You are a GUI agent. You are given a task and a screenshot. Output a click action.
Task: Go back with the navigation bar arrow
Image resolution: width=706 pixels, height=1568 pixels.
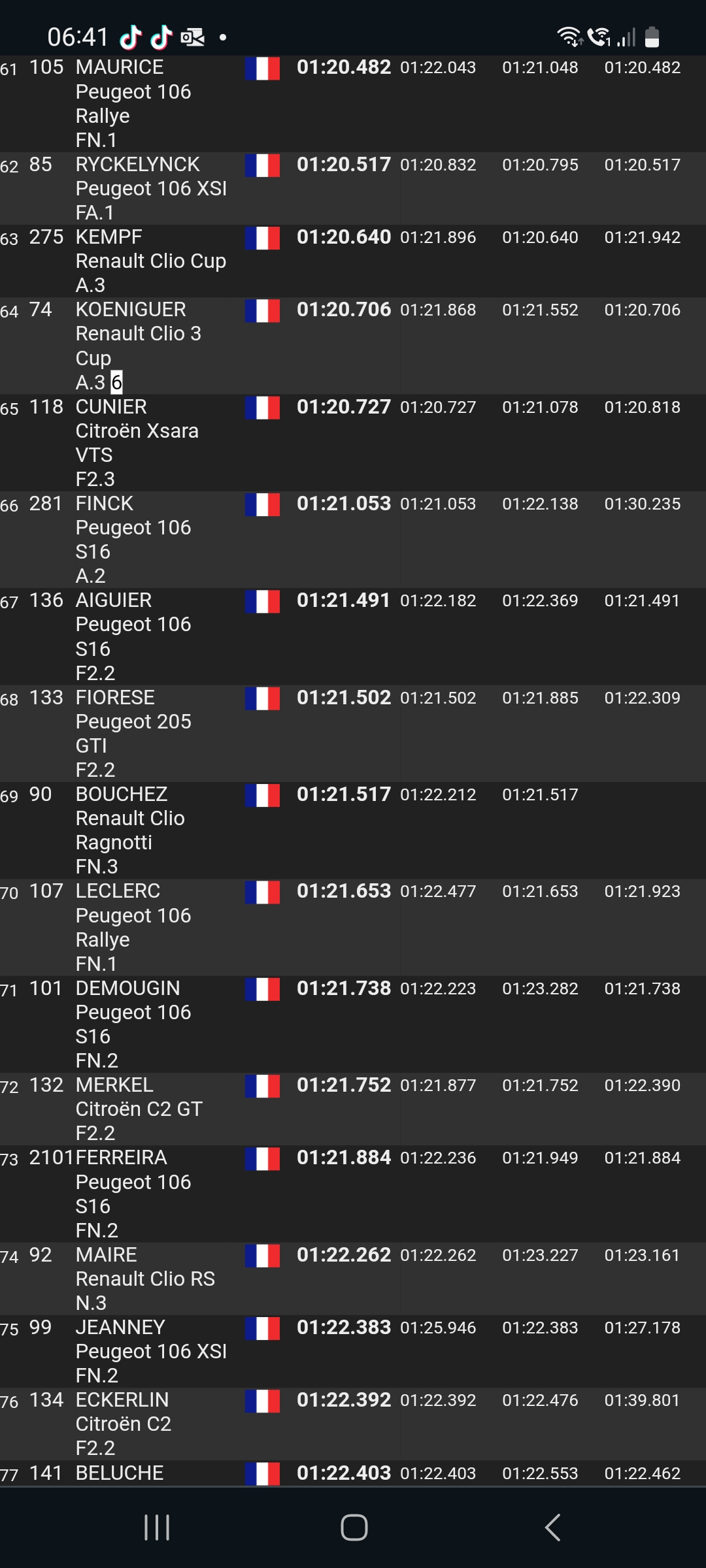pos(553,1527)
